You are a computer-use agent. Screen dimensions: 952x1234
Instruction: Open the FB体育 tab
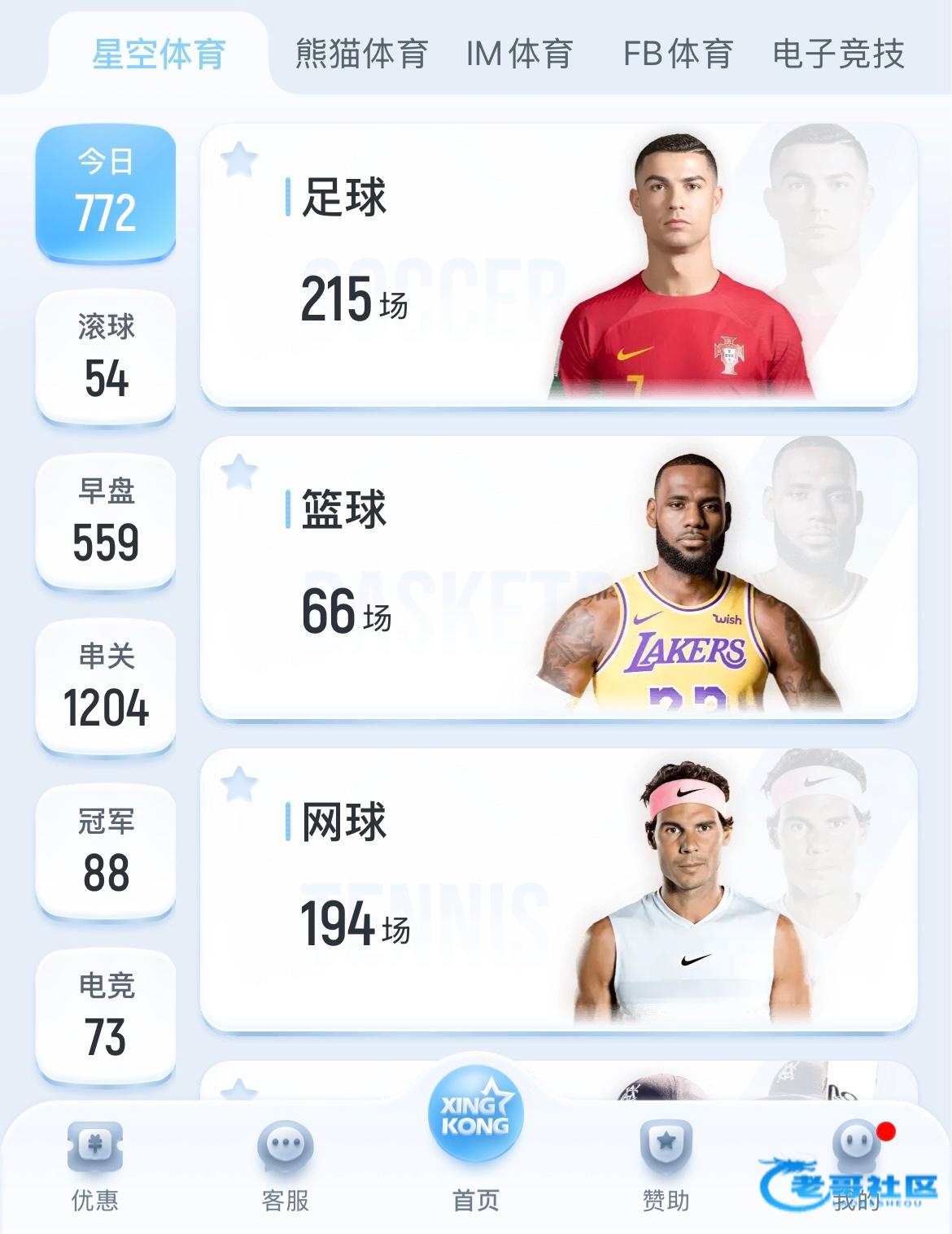678,54
